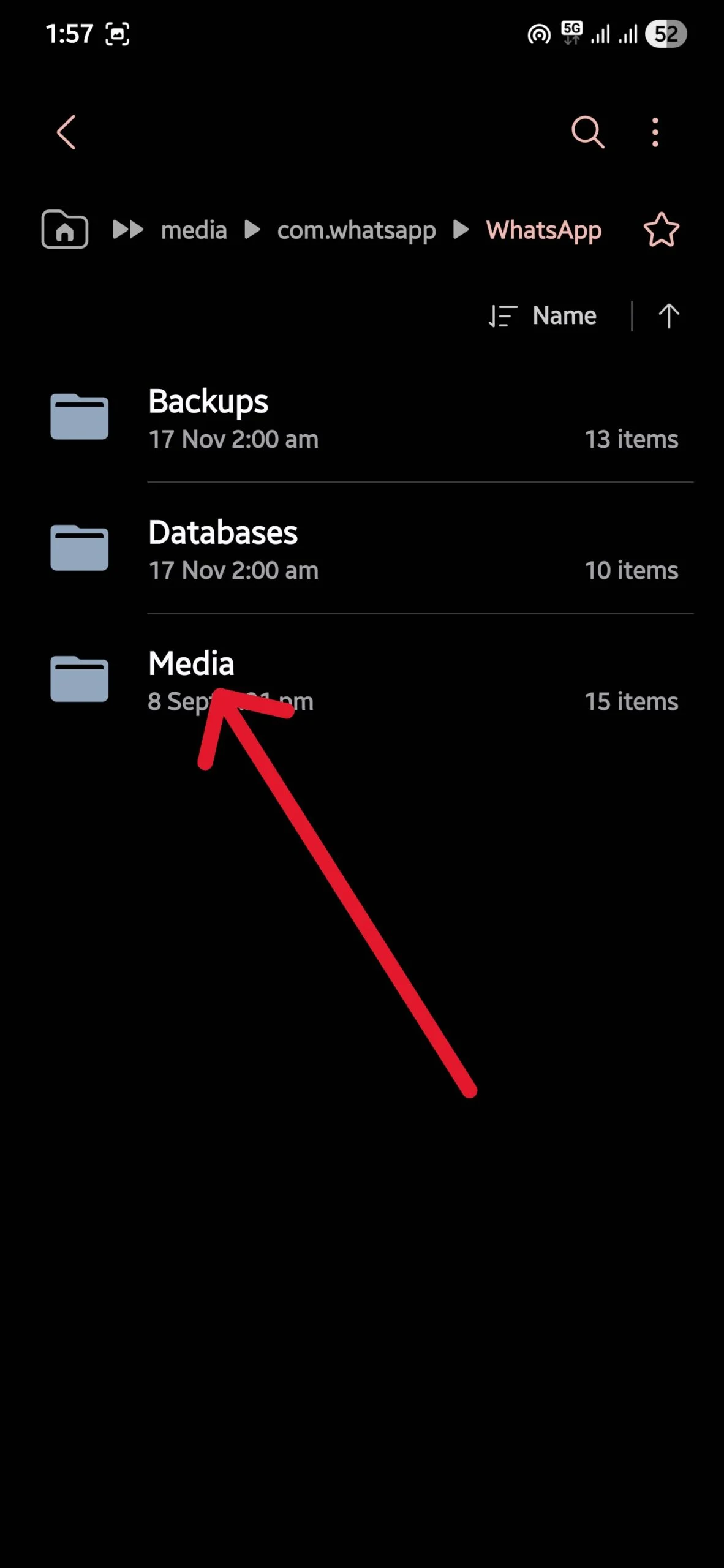Viewport: 724px width, 1568px height.
Task: Tap the battery indicator showing 52
Action: (666, 34)
